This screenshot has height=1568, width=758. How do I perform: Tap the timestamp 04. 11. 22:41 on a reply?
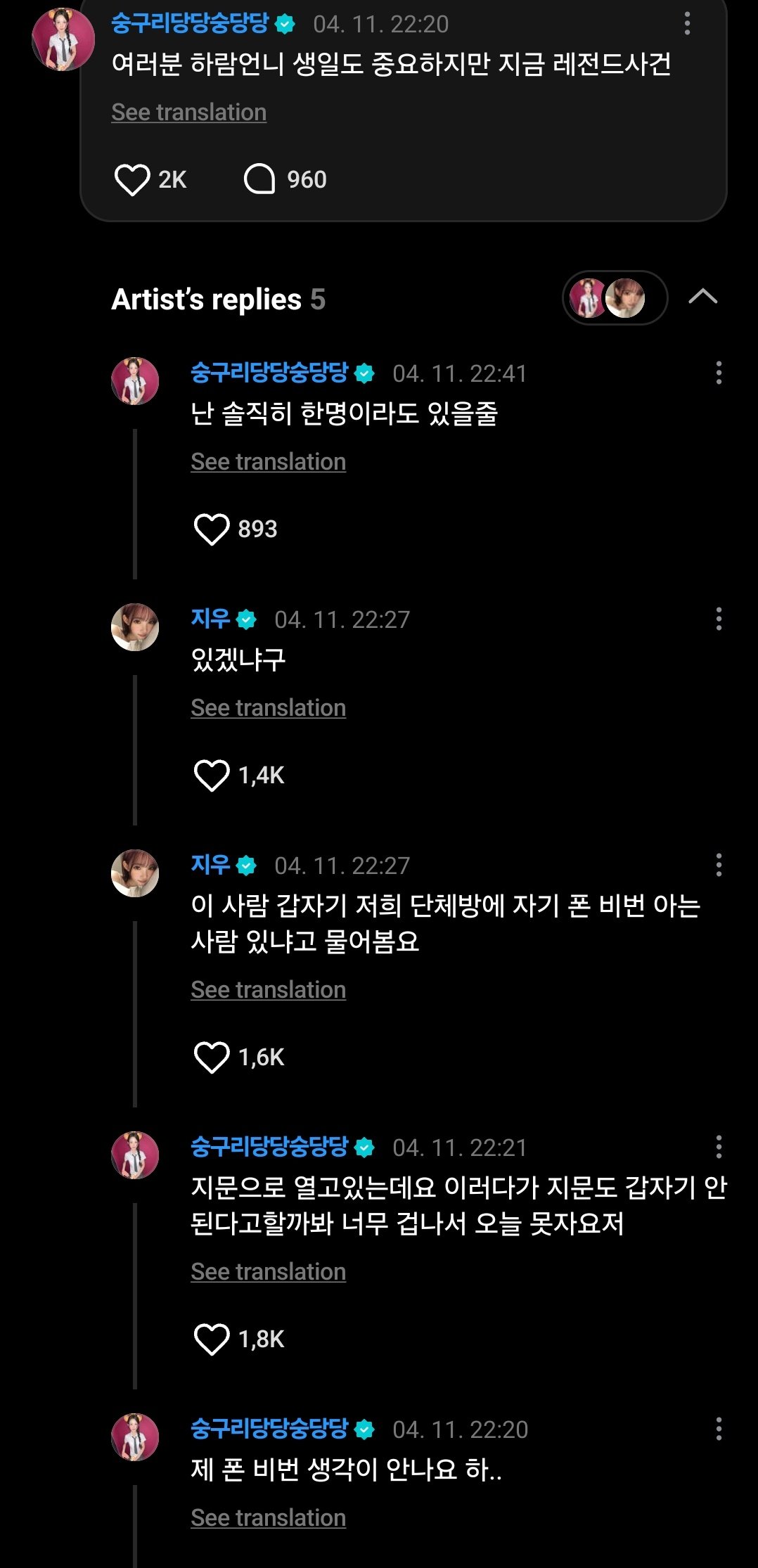tap(461, 375)
